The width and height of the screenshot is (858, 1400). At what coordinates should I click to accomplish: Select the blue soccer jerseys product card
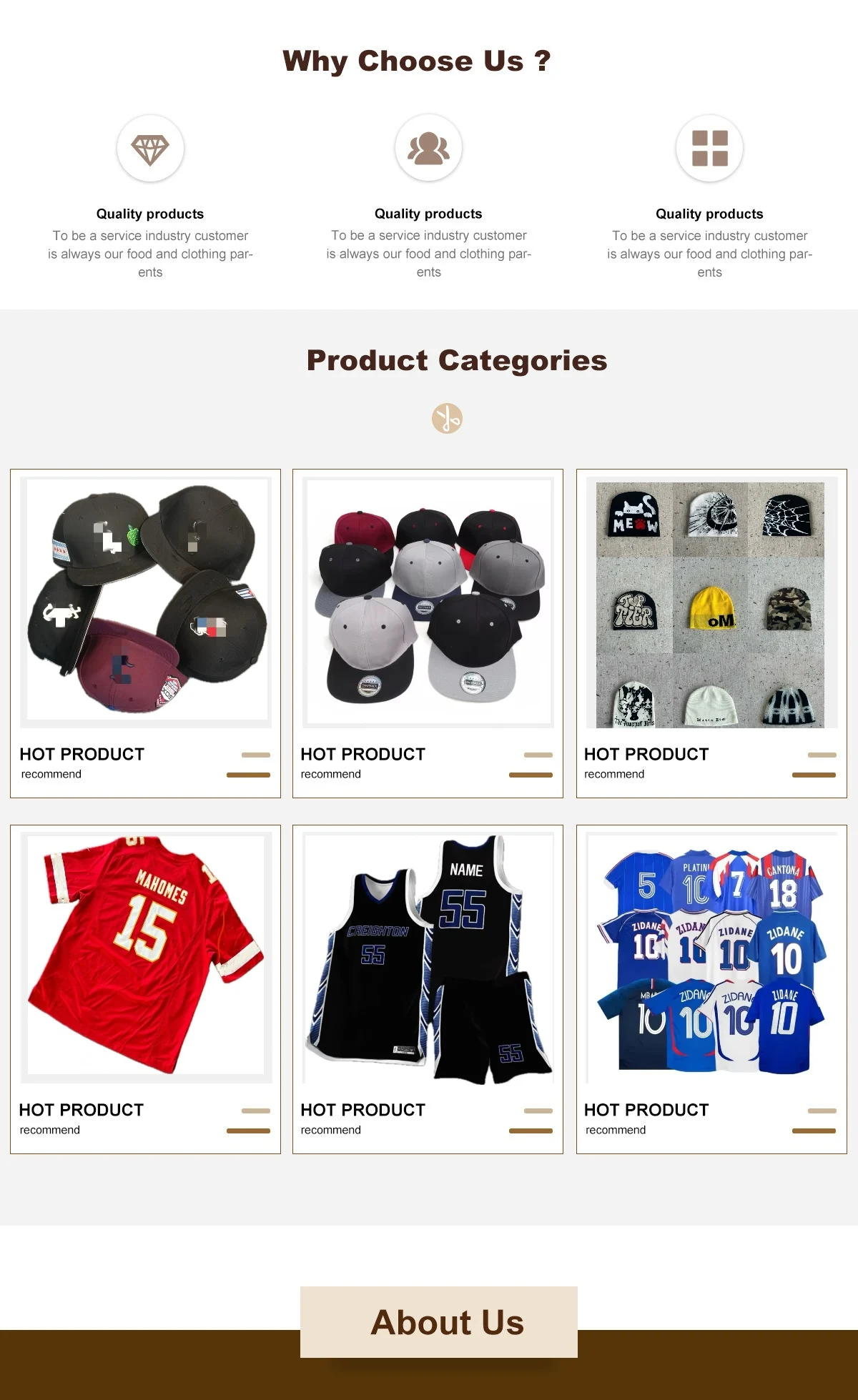pyautogui.click(x=711, y=989)
